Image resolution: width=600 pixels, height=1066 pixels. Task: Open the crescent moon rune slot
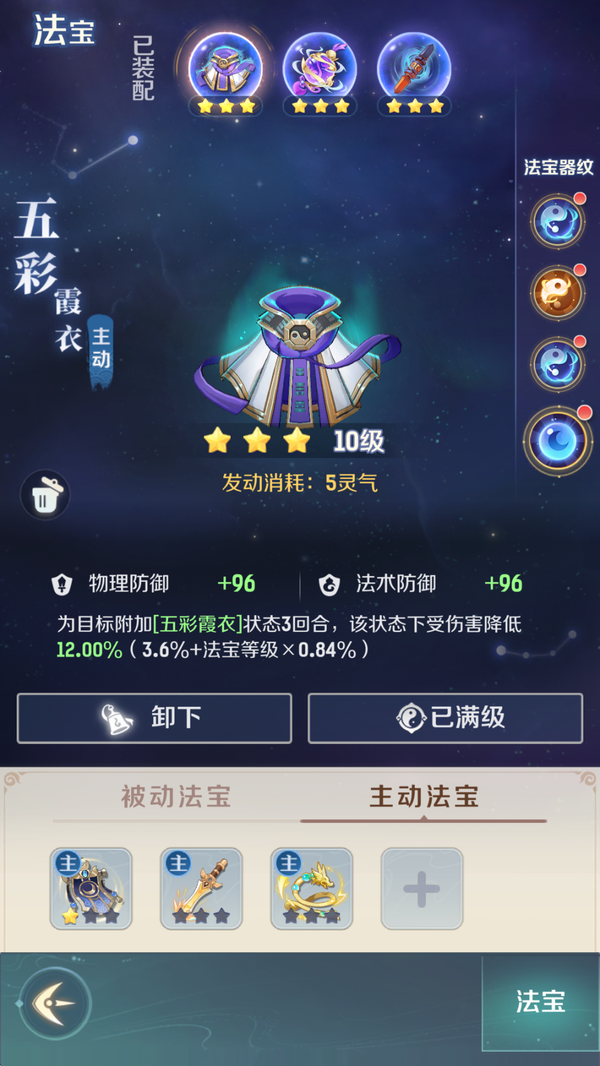[556, 440]
